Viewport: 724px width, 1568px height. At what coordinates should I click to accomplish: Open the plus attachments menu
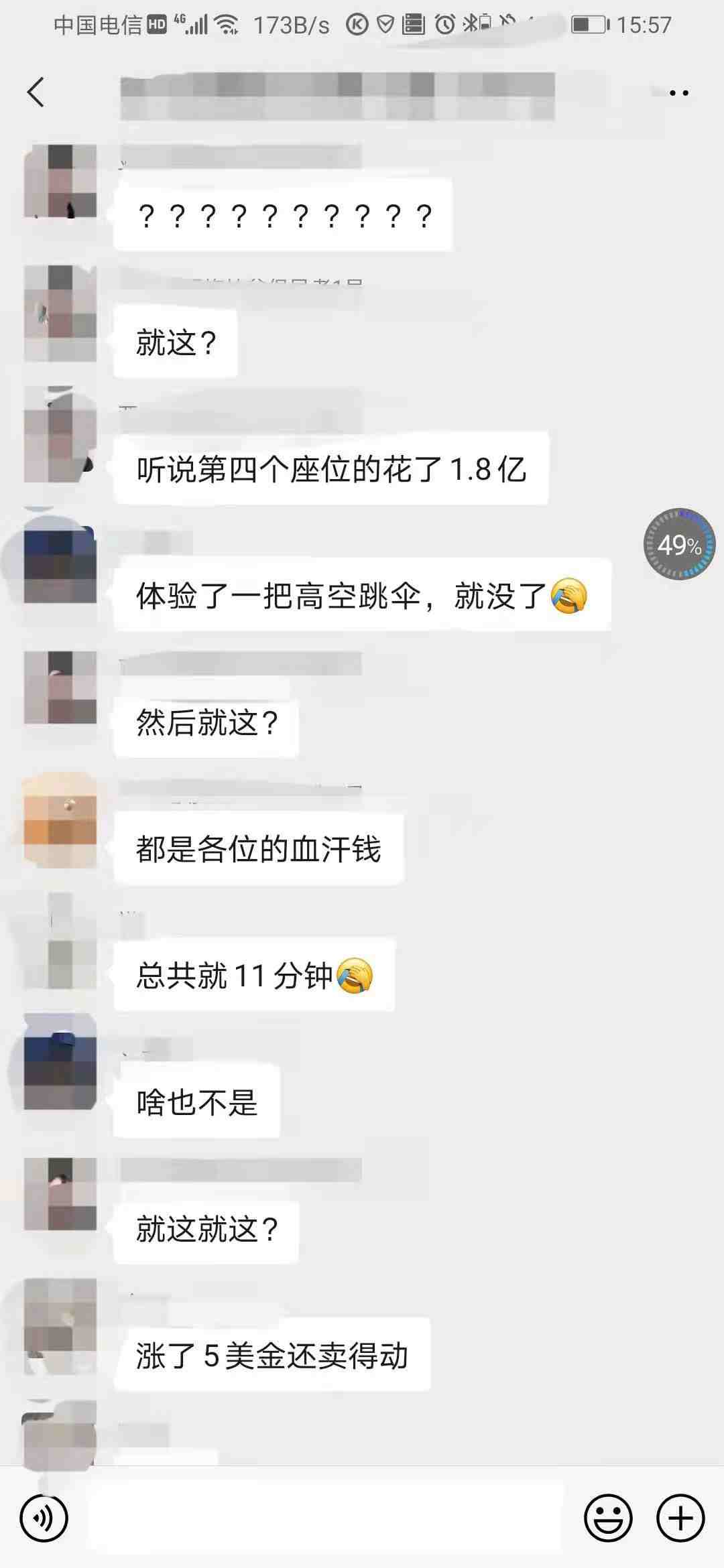[x=680, y=1518]
